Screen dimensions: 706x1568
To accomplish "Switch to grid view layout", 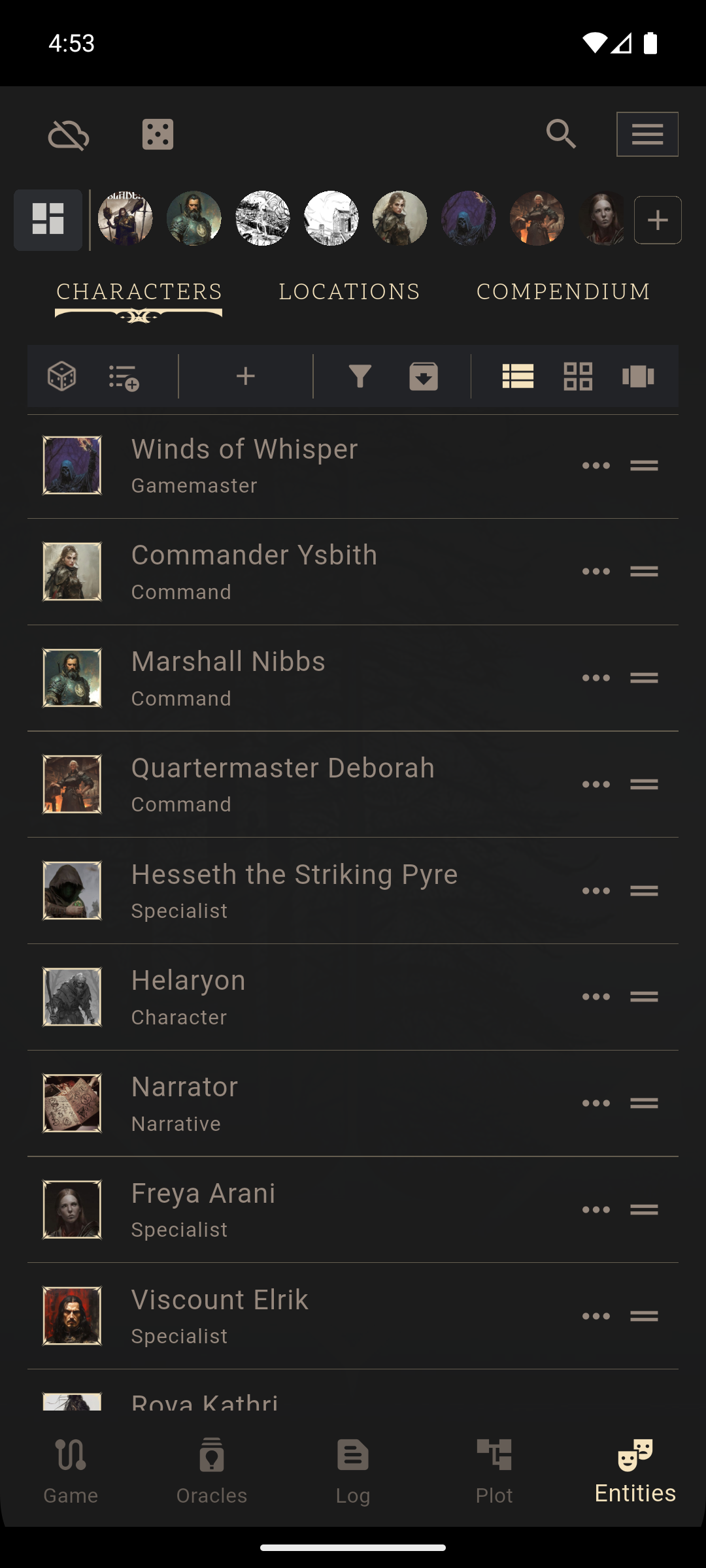I will (x=578, y=376).
